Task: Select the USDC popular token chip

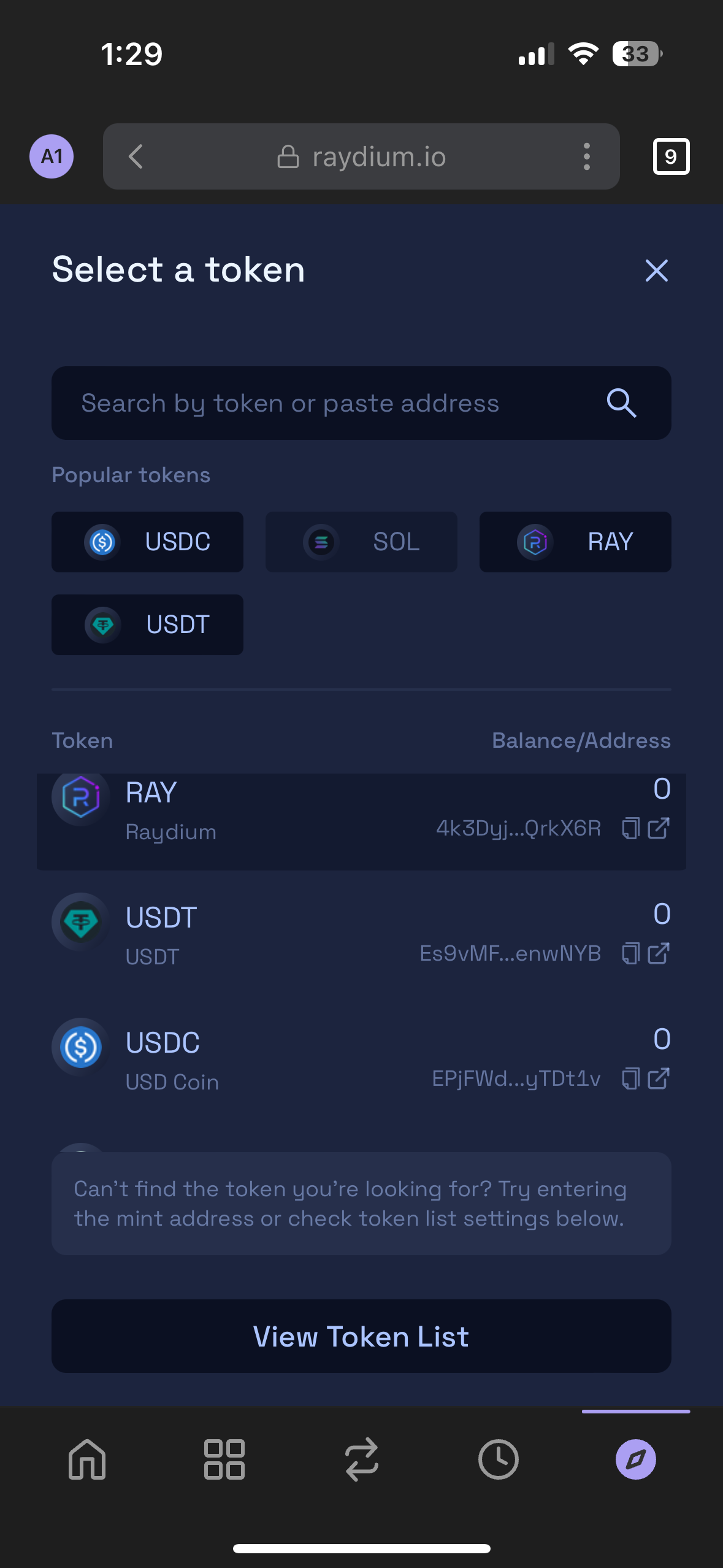Action: [147, 542]
